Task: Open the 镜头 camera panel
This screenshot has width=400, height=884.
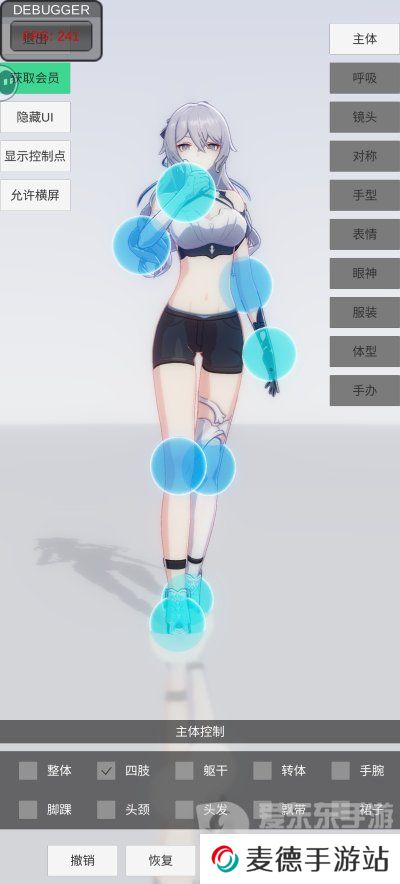Action: tap(365, 117)
